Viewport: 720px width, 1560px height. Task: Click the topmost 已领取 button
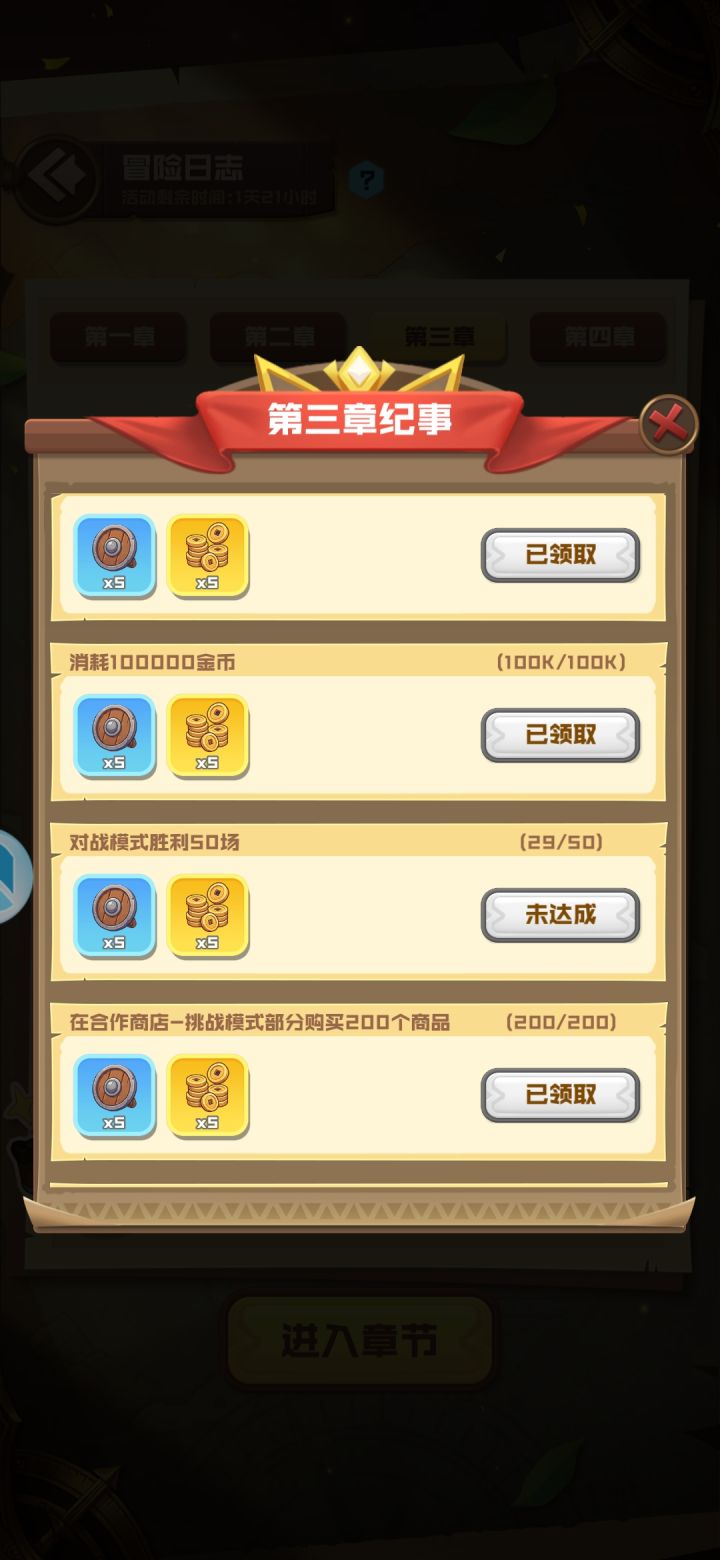pyautogui.click(x=561, y=555)
